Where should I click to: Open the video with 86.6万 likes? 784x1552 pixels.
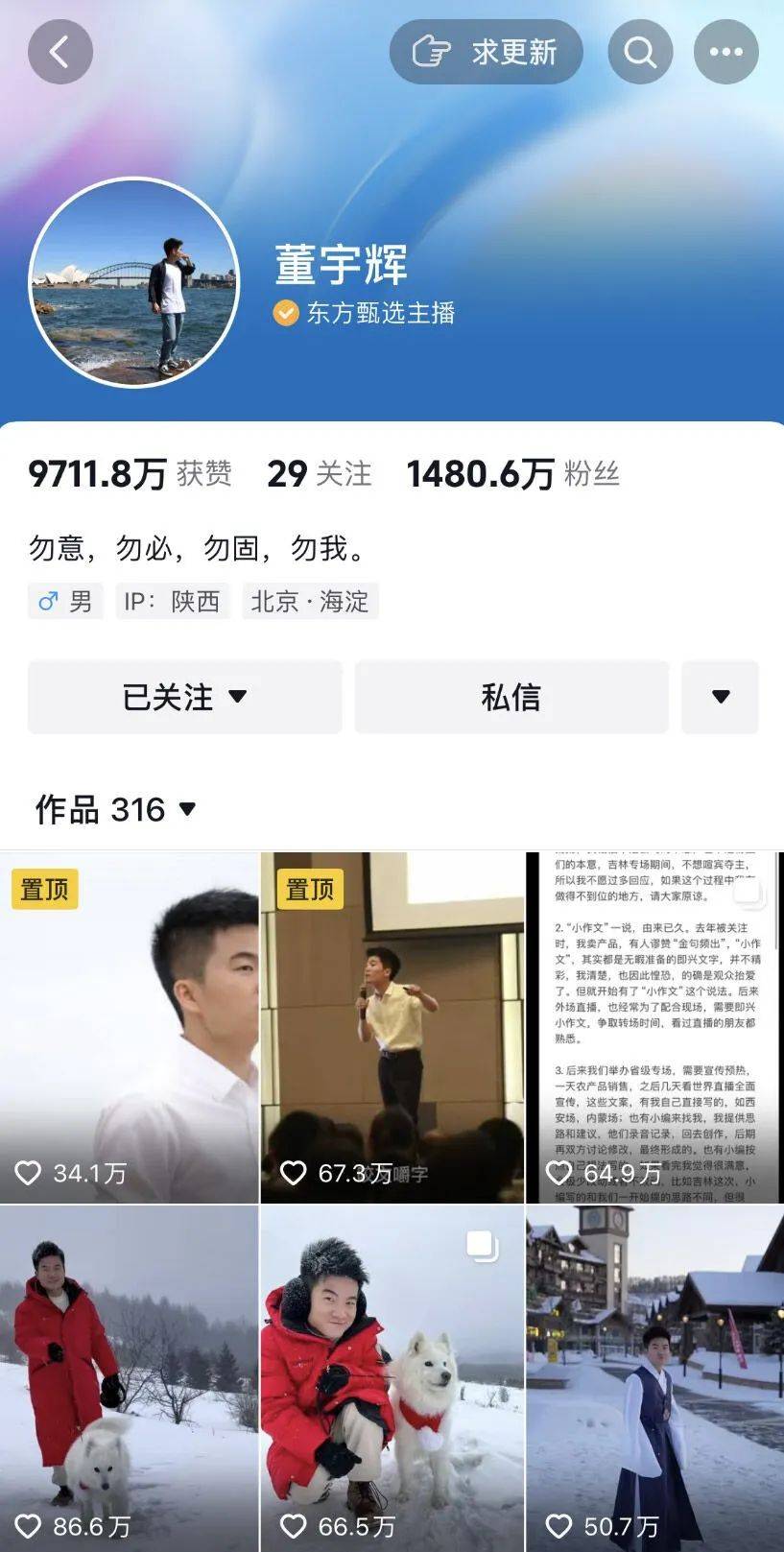coord(130,1378)
